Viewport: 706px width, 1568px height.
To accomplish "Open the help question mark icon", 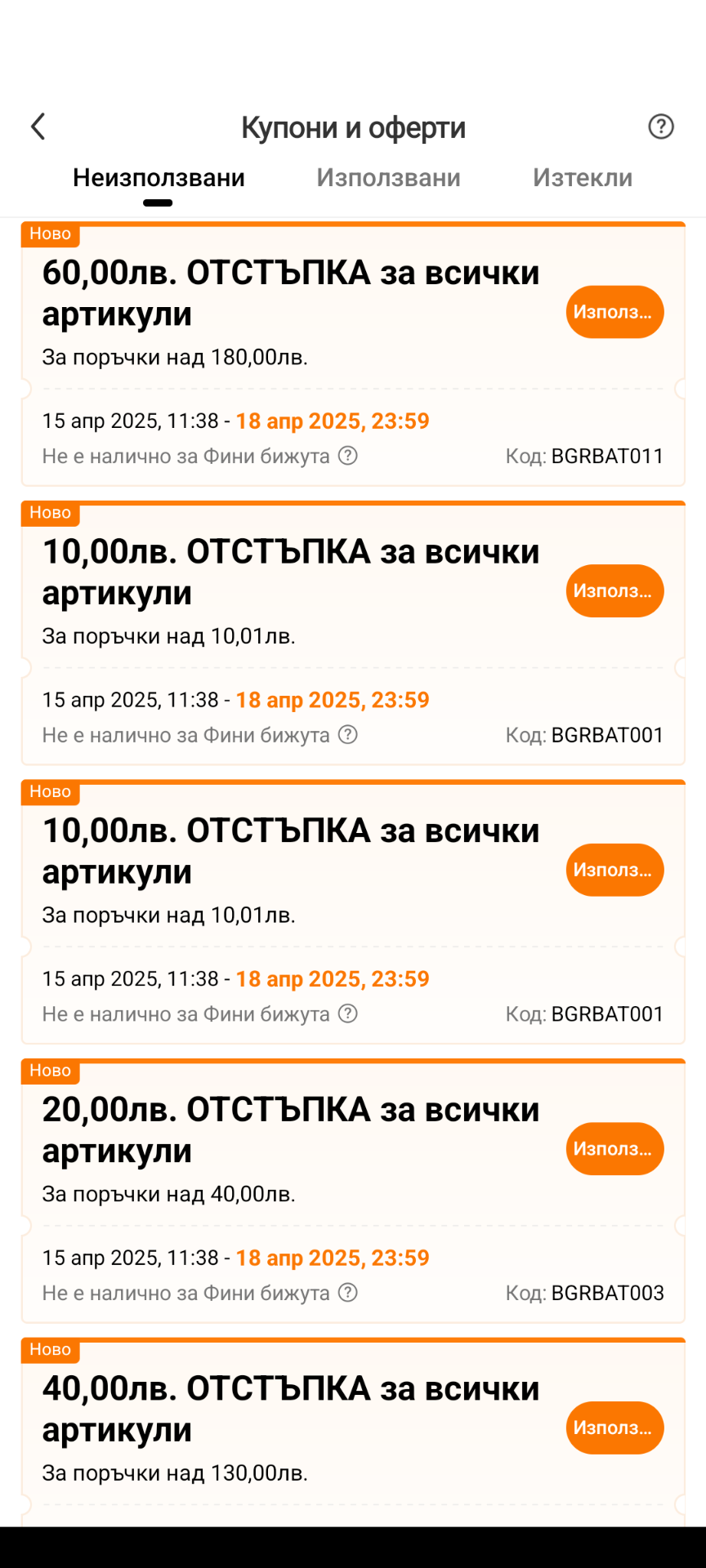I will point(660,127).
